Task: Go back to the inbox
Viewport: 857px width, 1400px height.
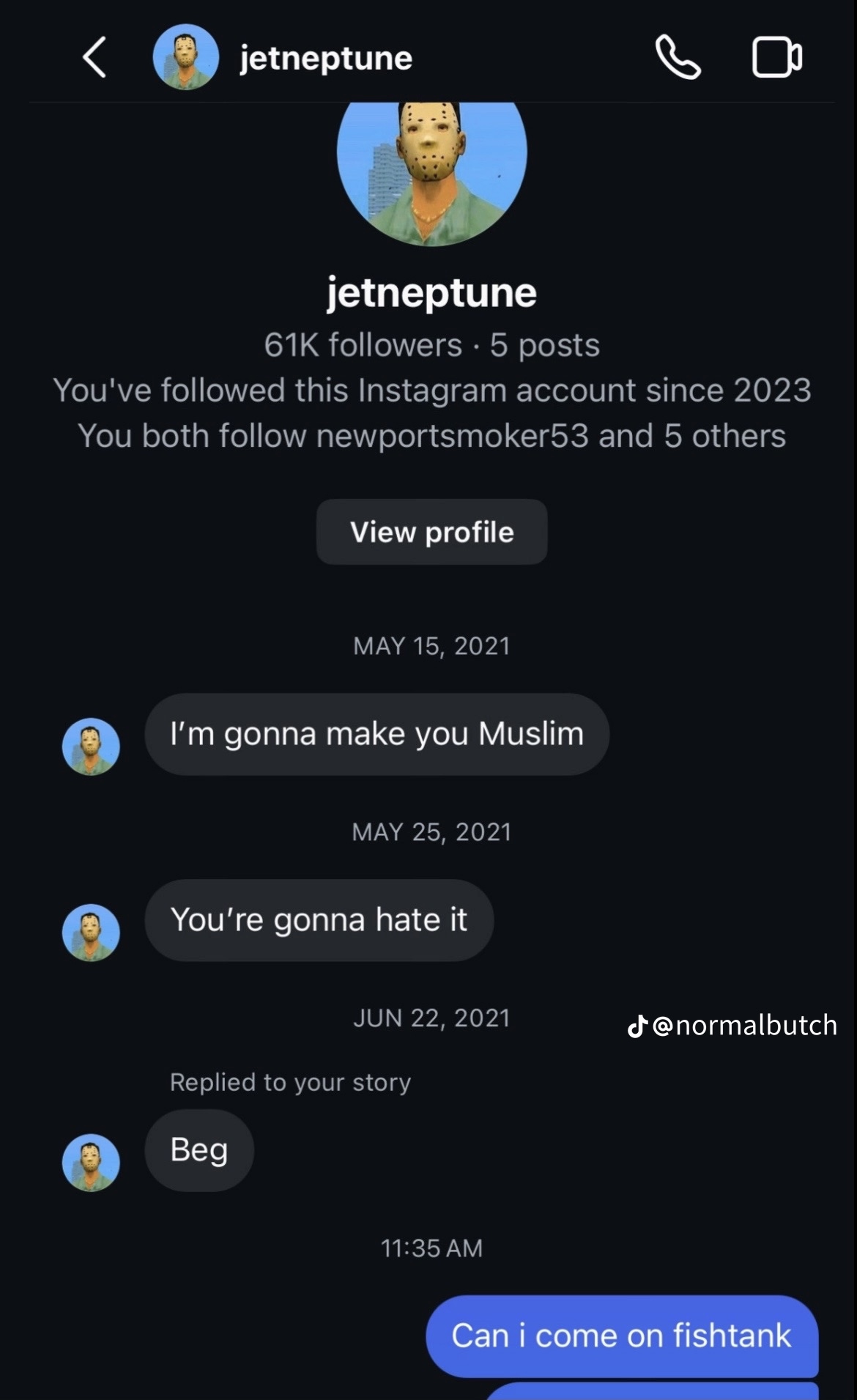Action: coord(94,57)
